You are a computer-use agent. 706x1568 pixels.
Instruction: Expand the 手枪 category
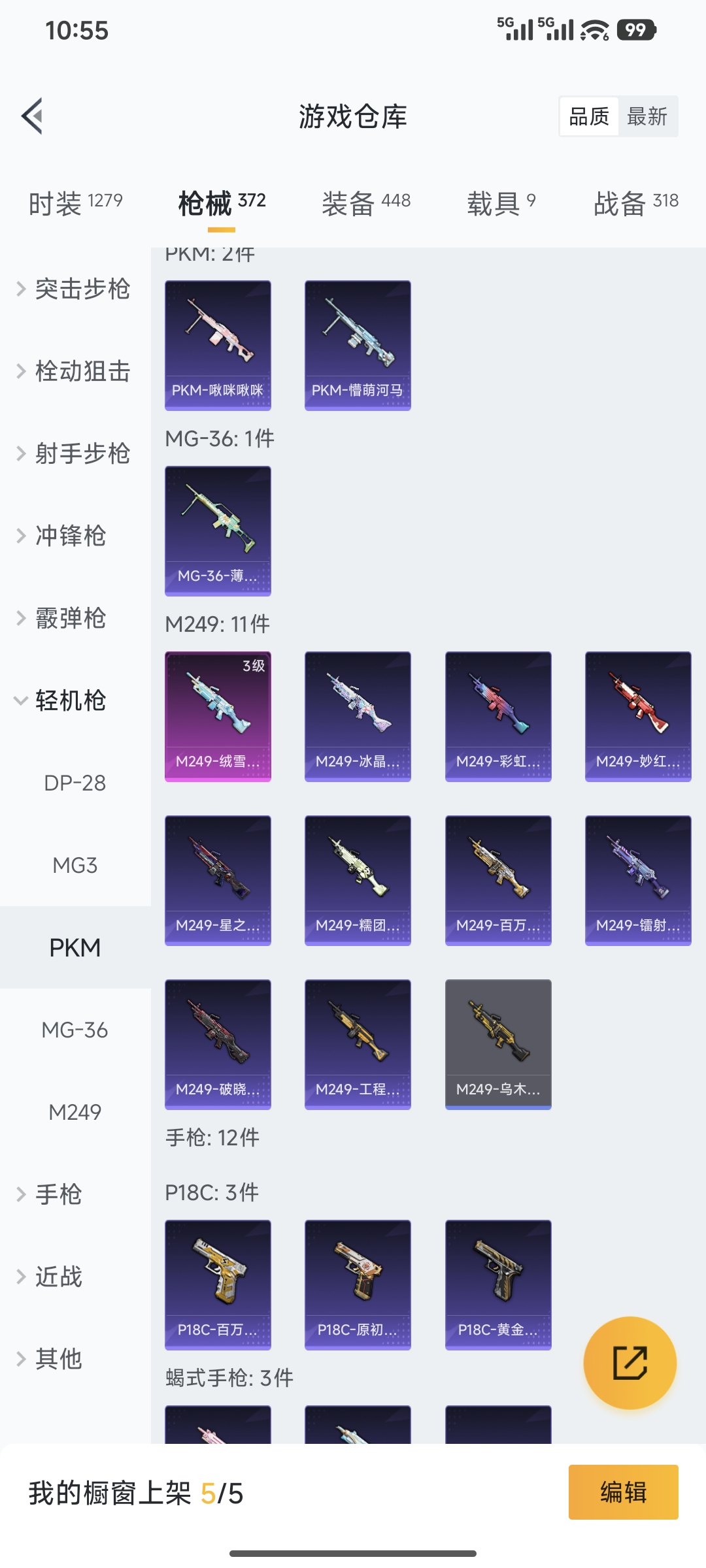tap(58, 1194)
